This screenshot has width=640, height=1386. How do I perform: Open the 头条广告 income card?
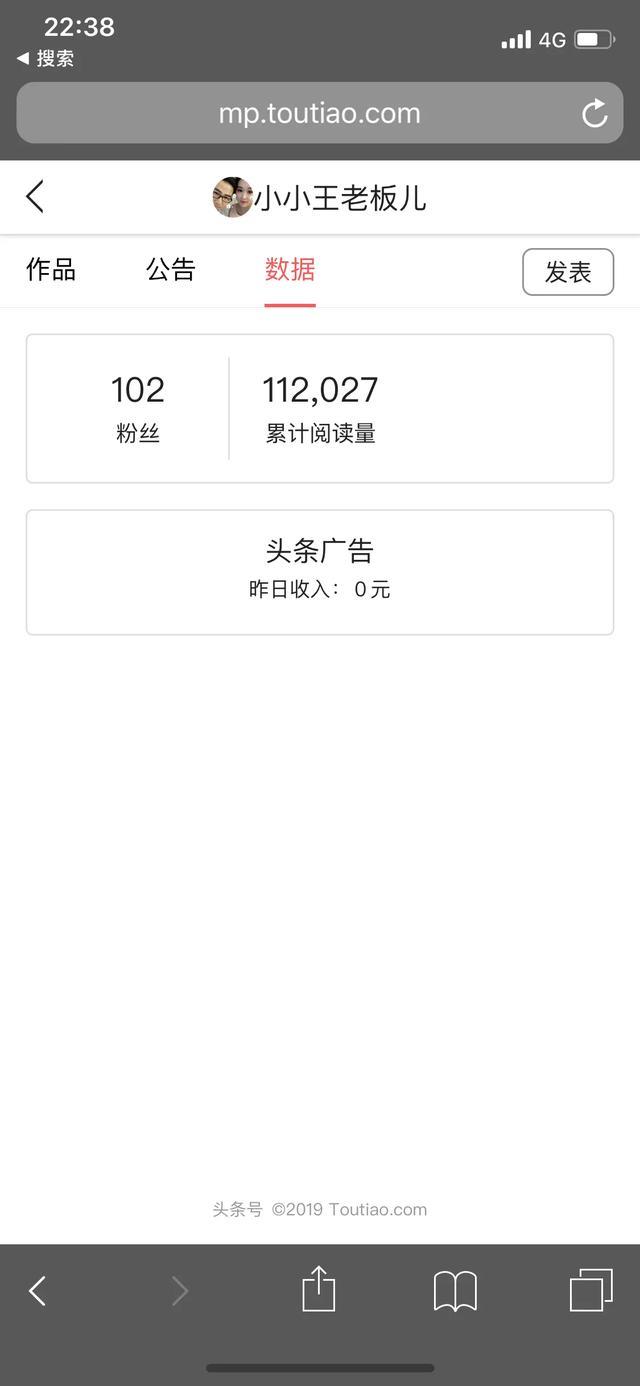pyautogui.click(x=320, y=572)
